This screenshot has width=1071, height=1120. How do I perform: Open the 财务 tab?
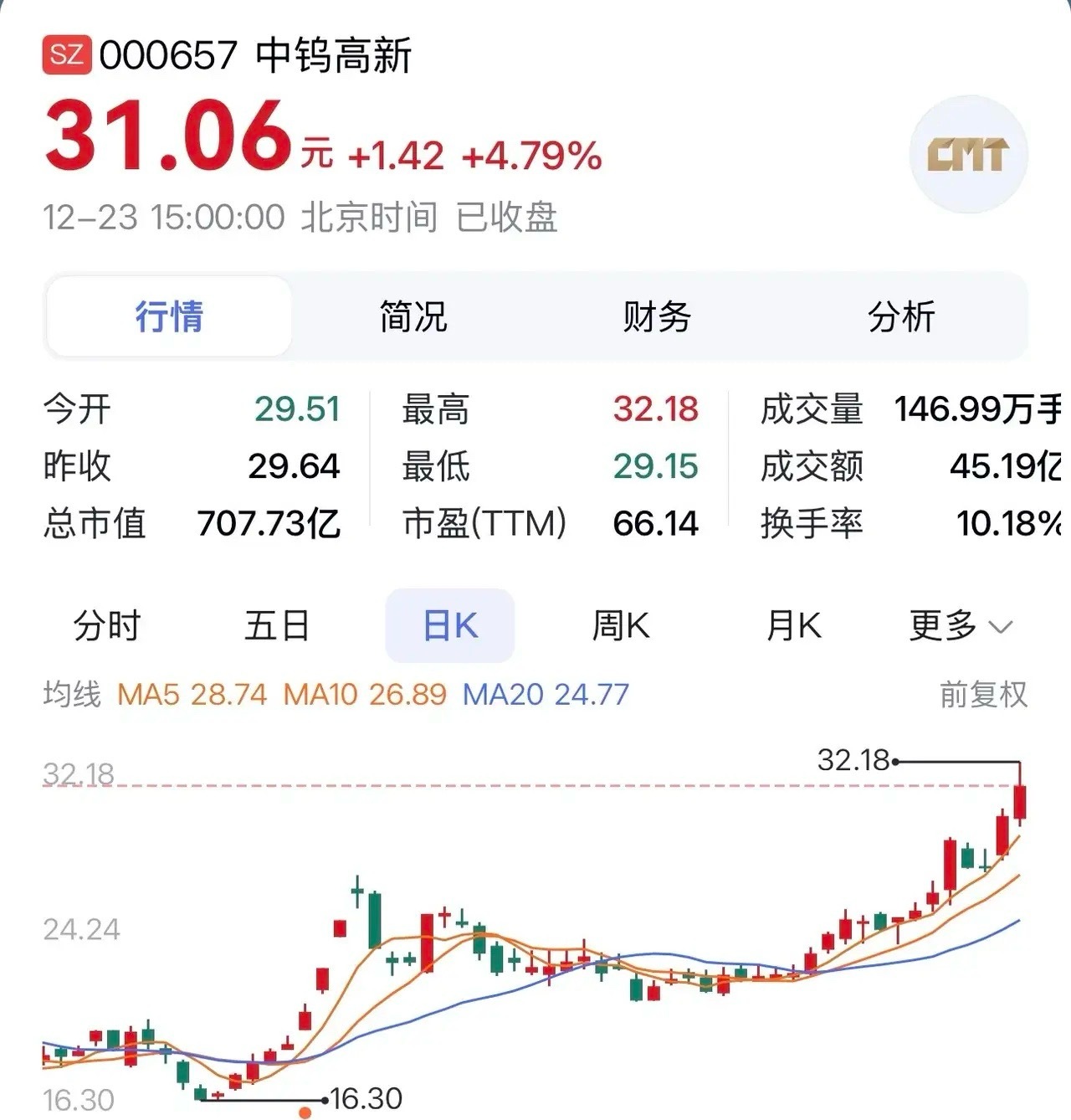click(658, 316)
